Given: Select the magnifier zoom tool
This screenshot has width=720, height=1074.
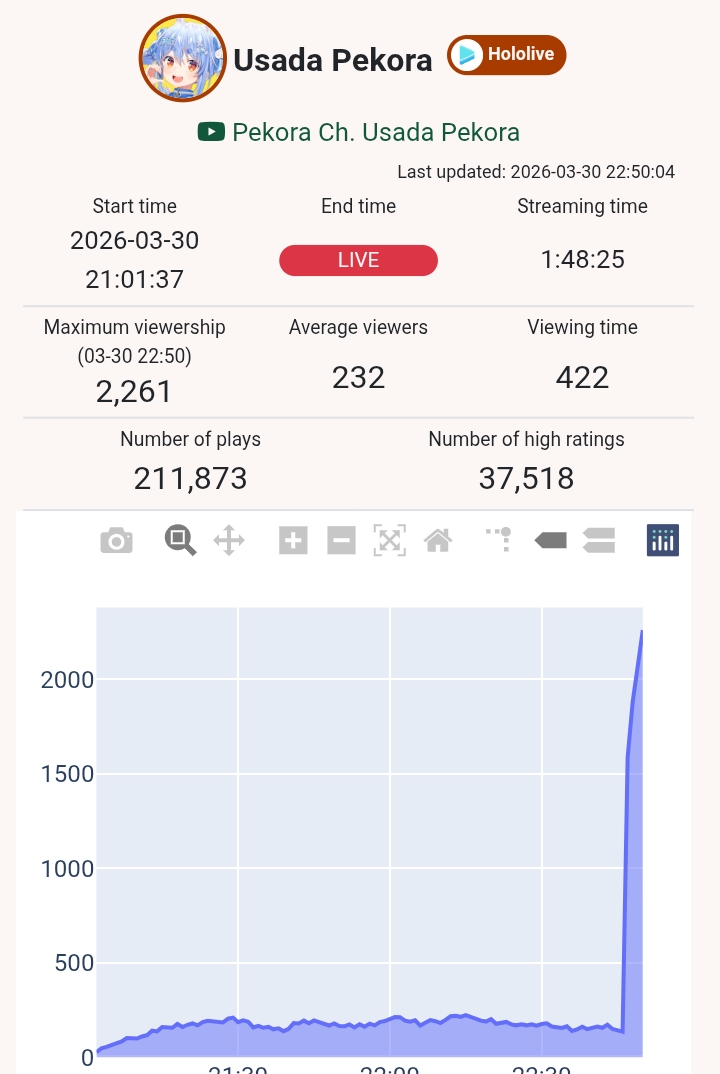Looking at the screenshot, I should coord(180,541).
